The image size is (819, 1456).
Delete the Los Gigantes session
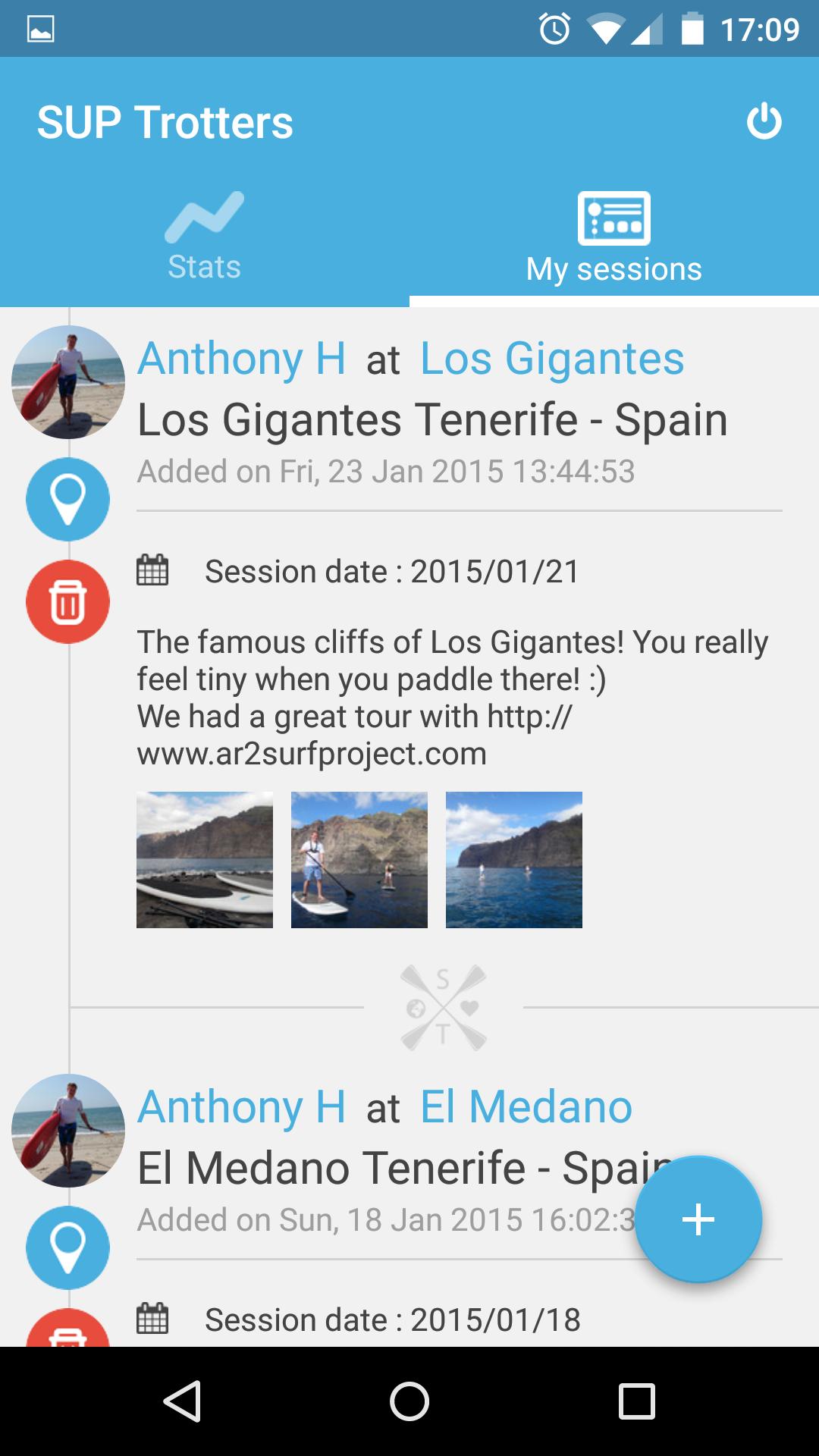(68, 601)
